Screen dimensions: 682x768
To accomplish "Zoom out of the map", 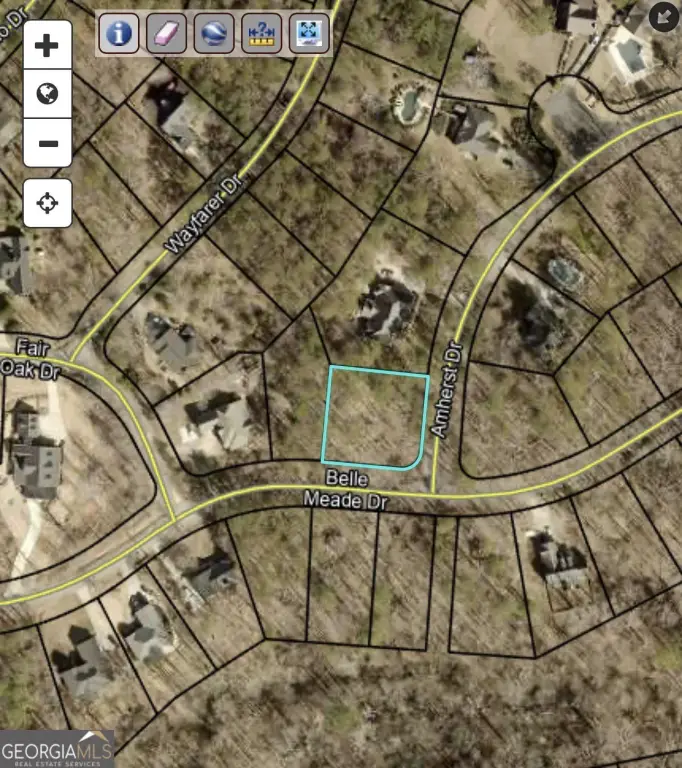I will (x=47, y=144).
